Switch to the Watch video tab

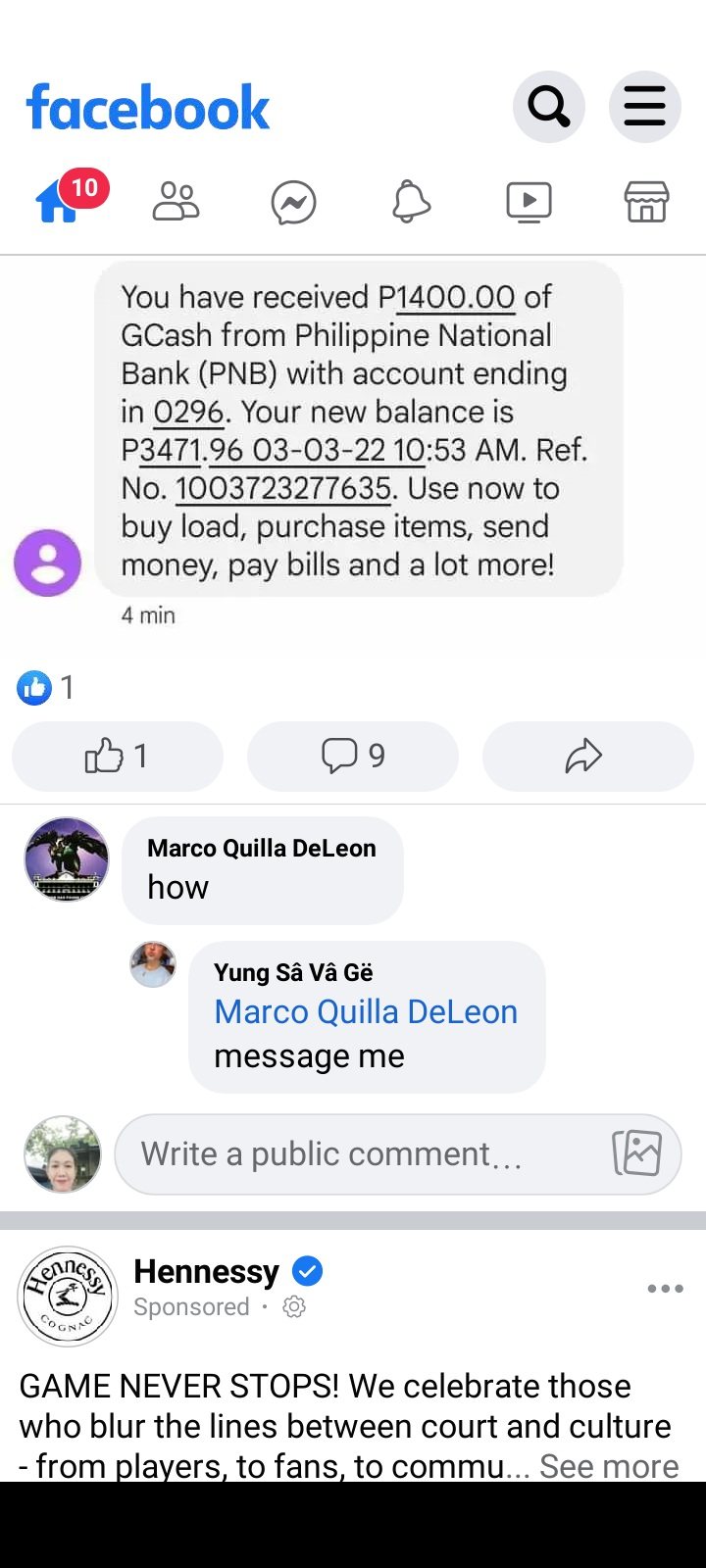click(529, 203)
